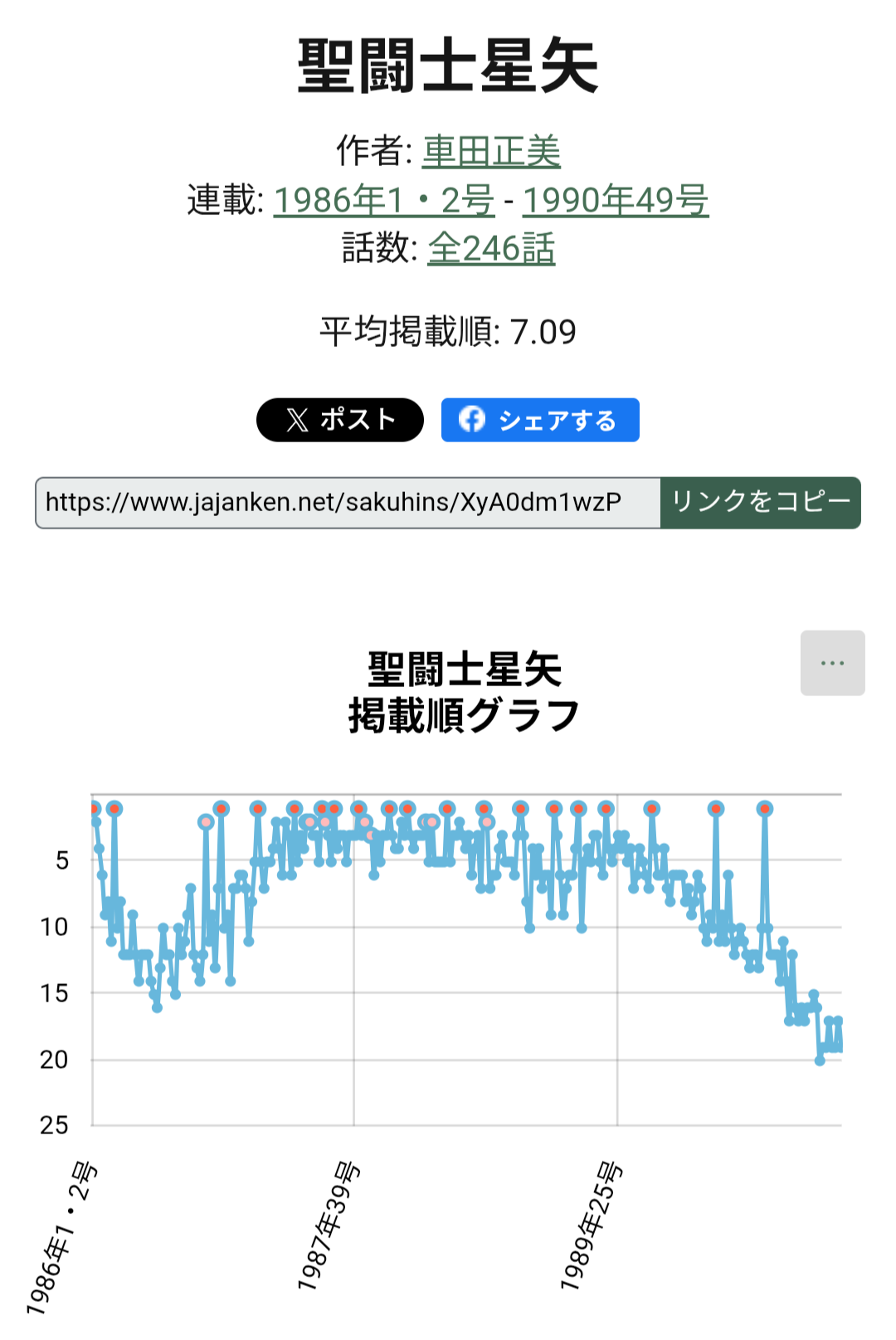
Task: Open author link 車田正美
Action: [x=491, y=152]
